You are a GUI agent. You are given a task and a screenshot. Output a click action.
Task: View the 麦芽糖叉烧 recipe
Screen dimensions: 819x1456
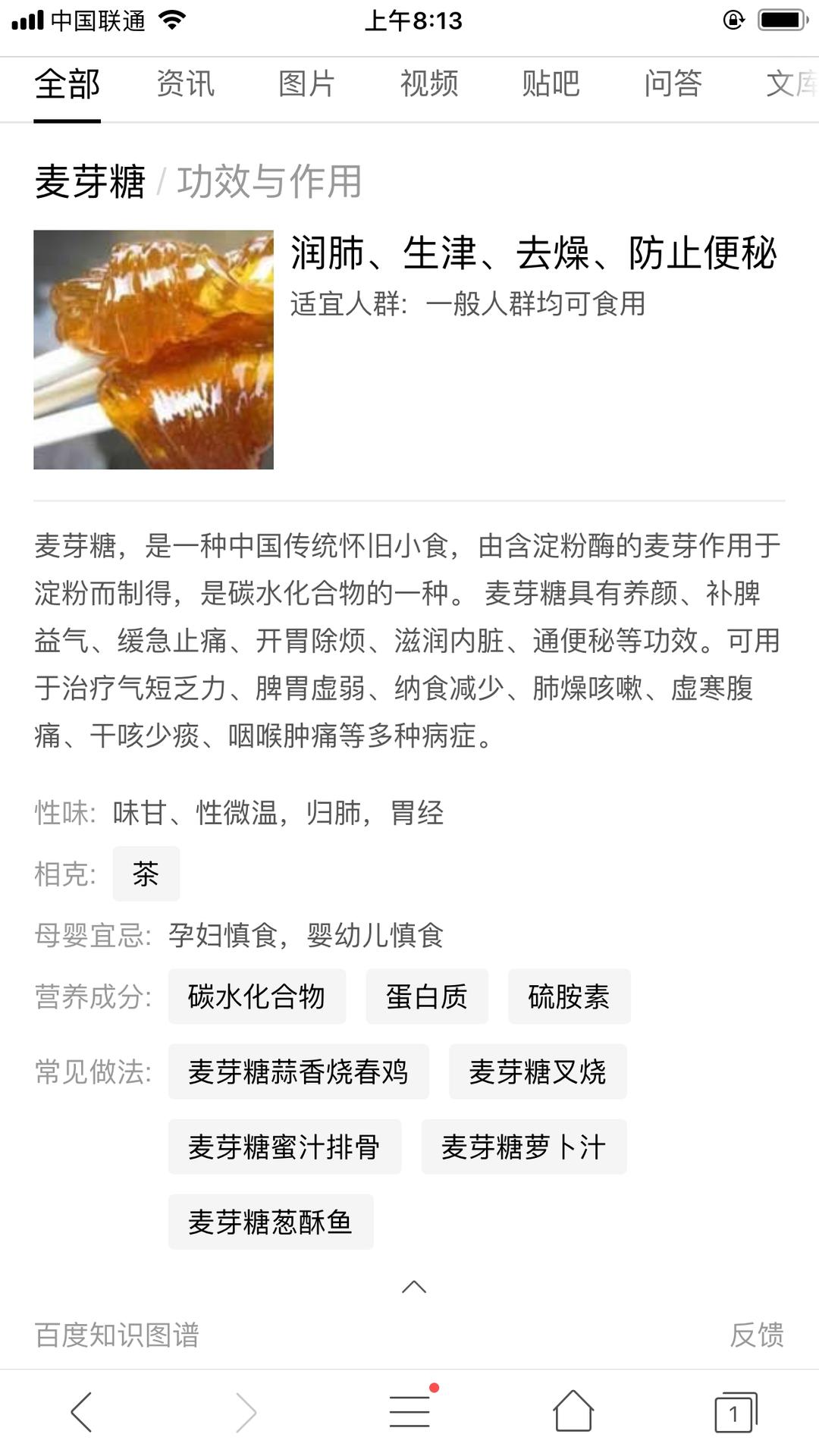click(537, 1072)
